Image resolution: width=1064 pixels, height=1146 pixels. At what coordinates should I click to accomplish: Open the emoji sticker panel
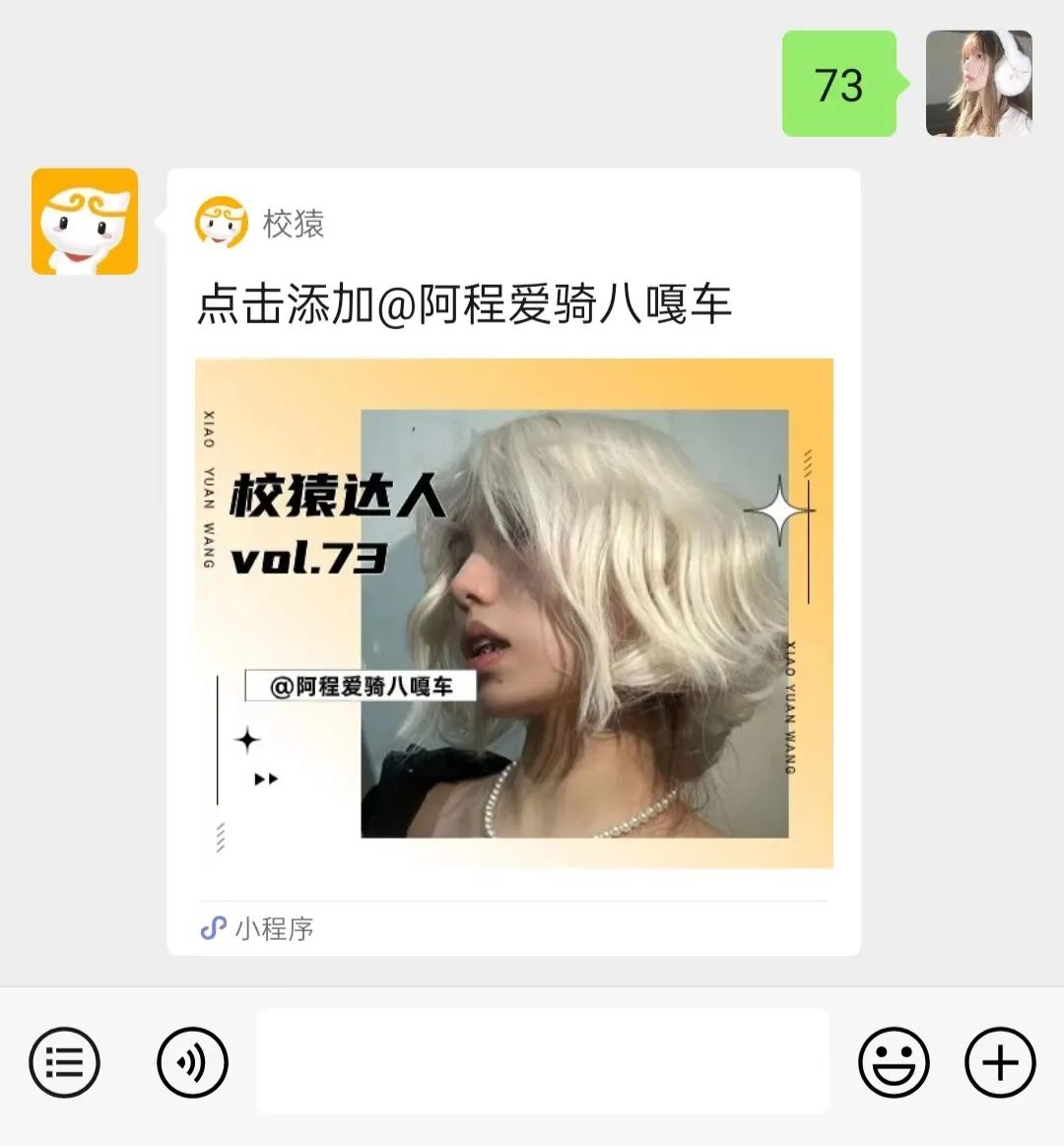coord(894,1063)
